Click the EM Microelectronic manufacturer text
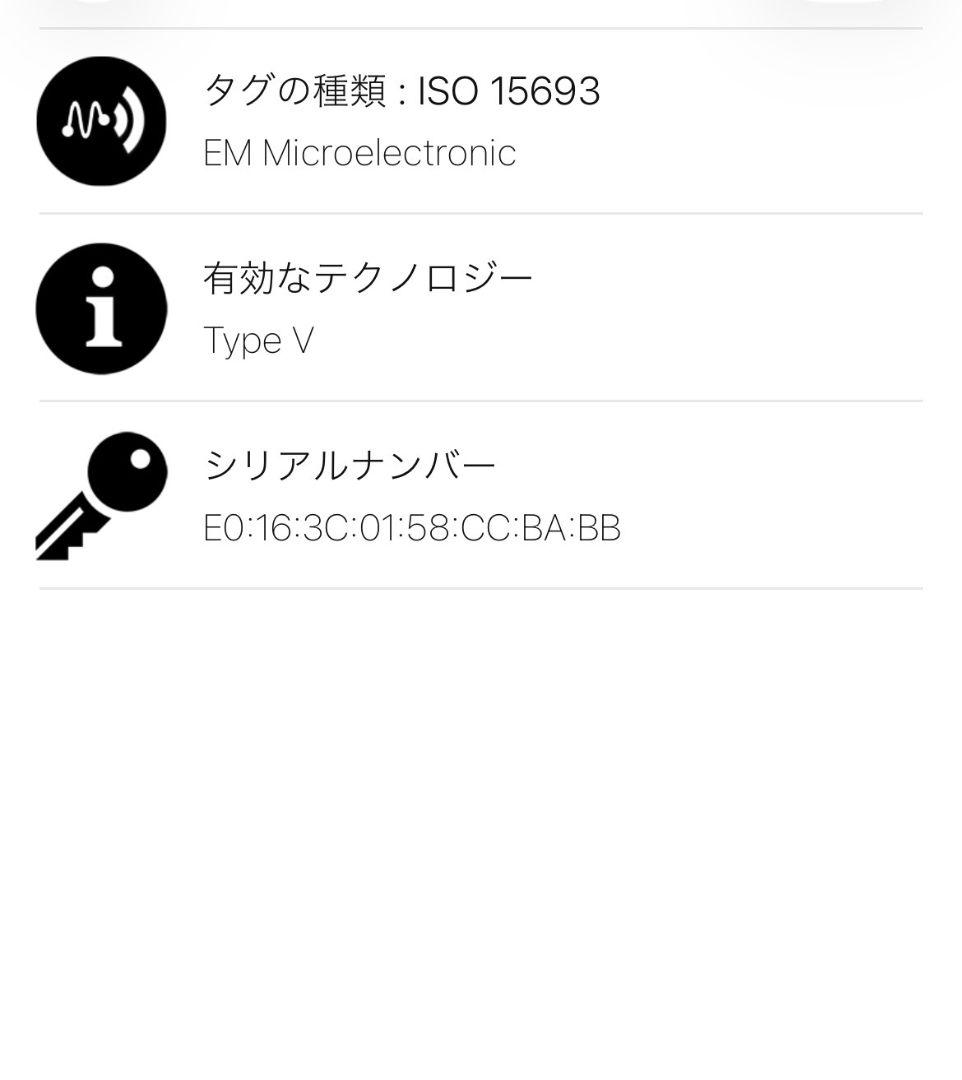962x1080 pixels. 360,152
